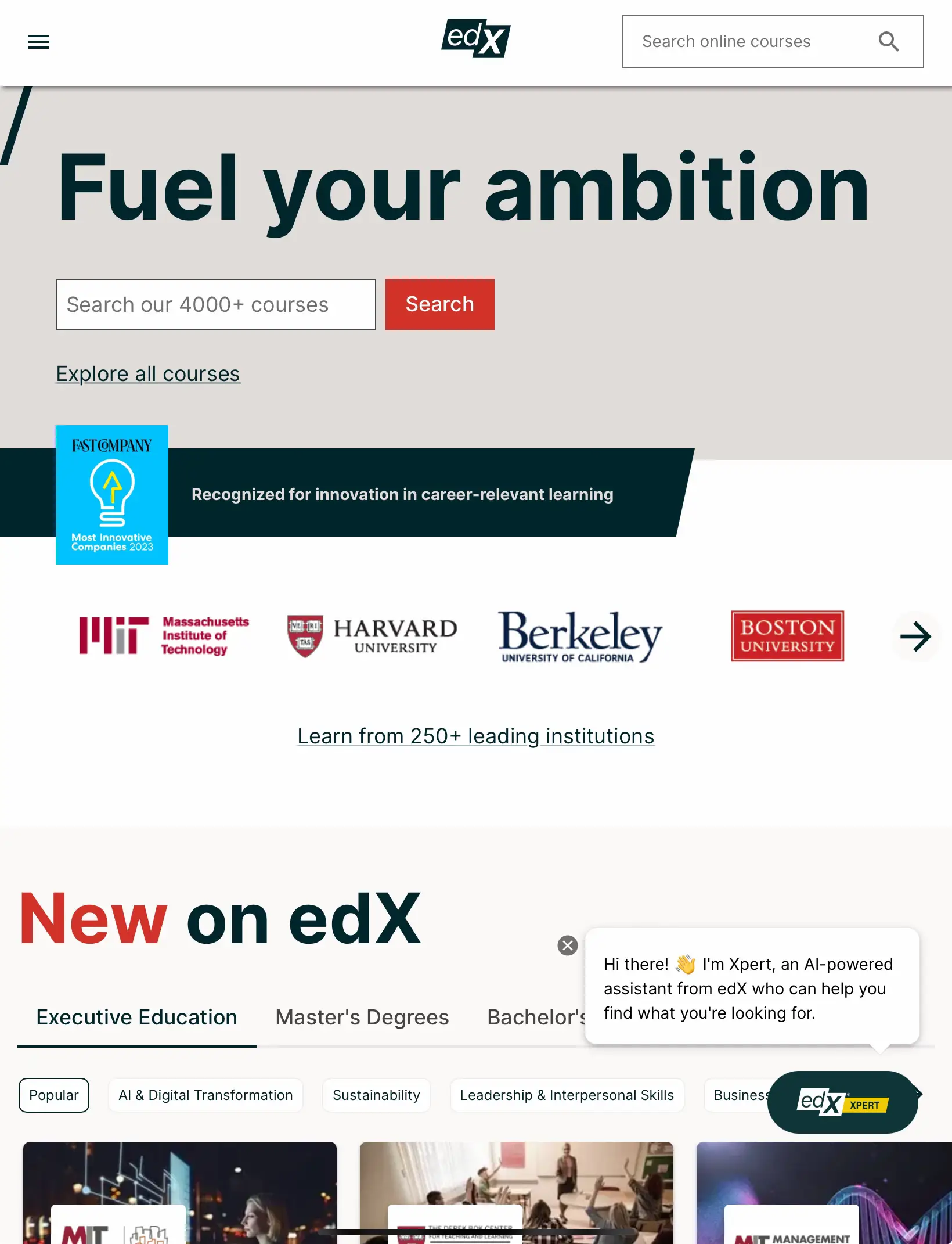Focus the Search our 4000+ courses box
The width and height of the screenshot is (952, 1244).
click(215, 304)
